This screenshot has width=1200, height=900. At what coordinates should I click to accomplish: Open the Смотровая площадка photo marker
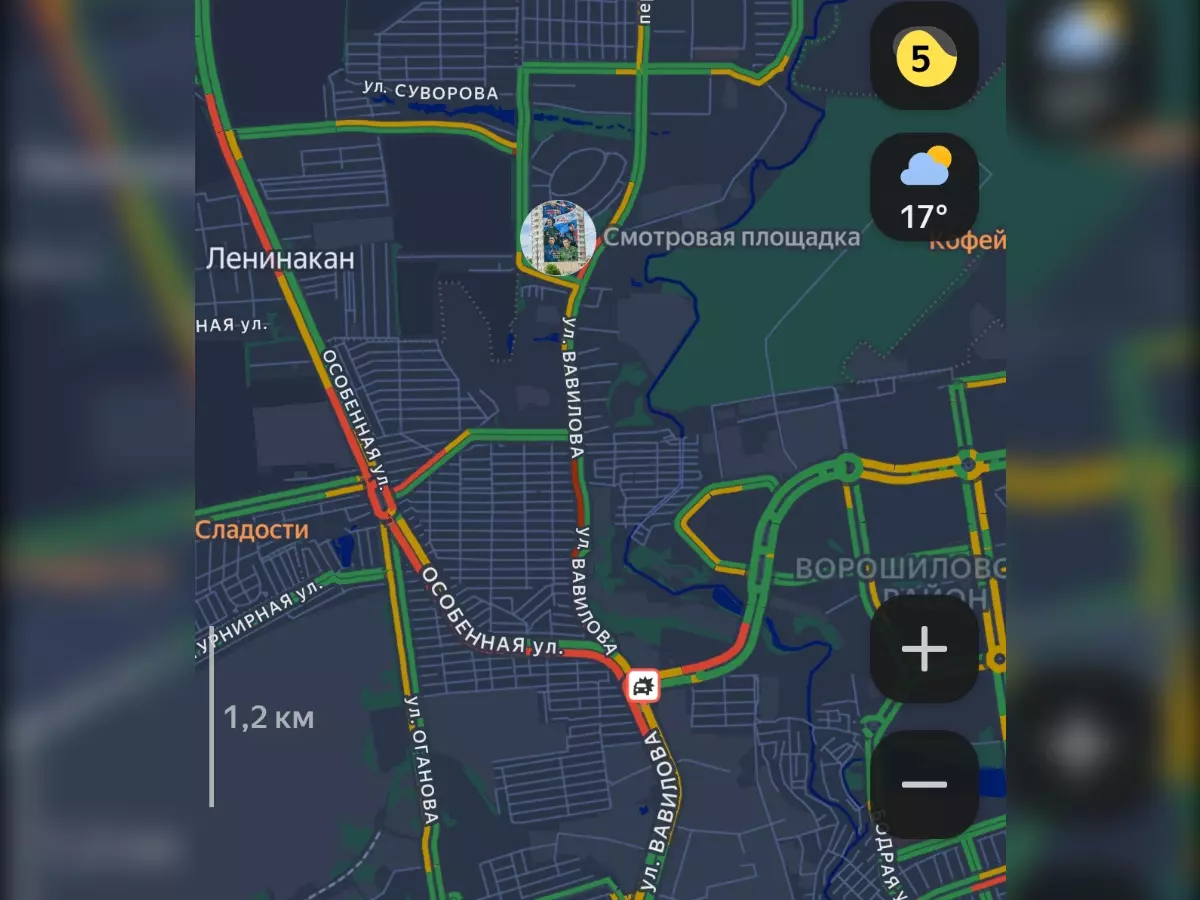(x=558, y=238)
